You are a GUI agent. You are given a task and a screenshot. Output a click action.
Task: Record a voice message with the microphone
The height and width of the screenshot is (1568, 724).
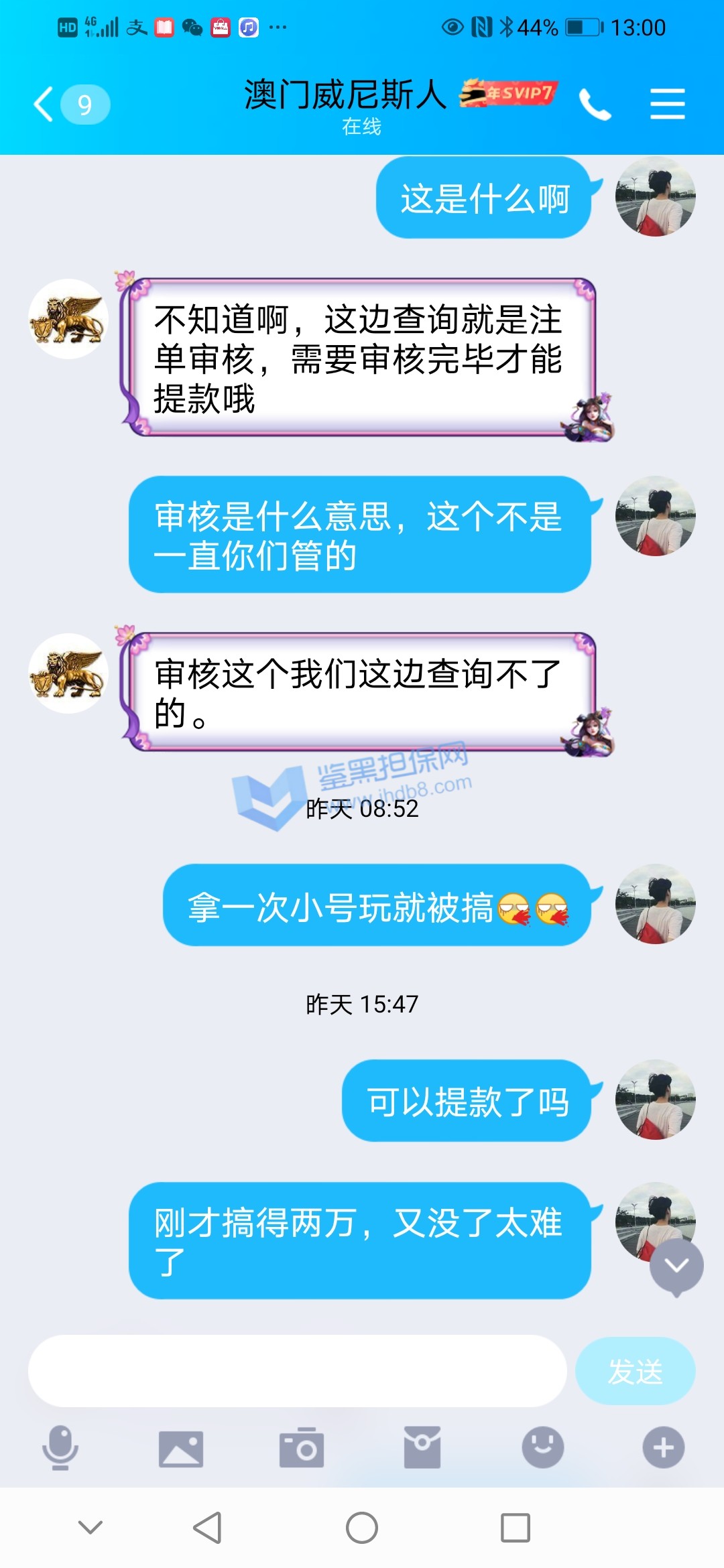60,1447
